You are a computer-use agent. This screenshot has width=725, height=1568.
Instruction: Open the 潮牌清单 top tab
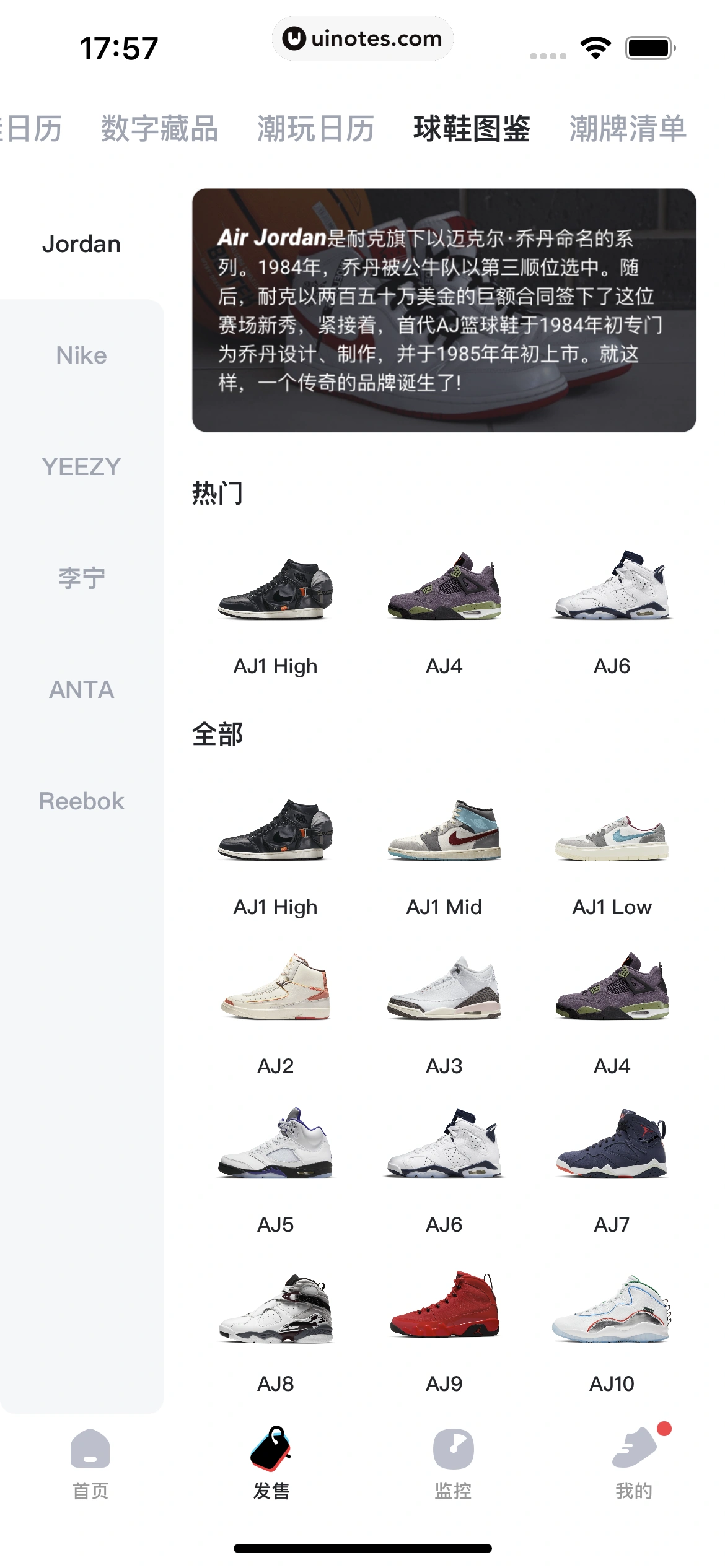pos(628,129)
